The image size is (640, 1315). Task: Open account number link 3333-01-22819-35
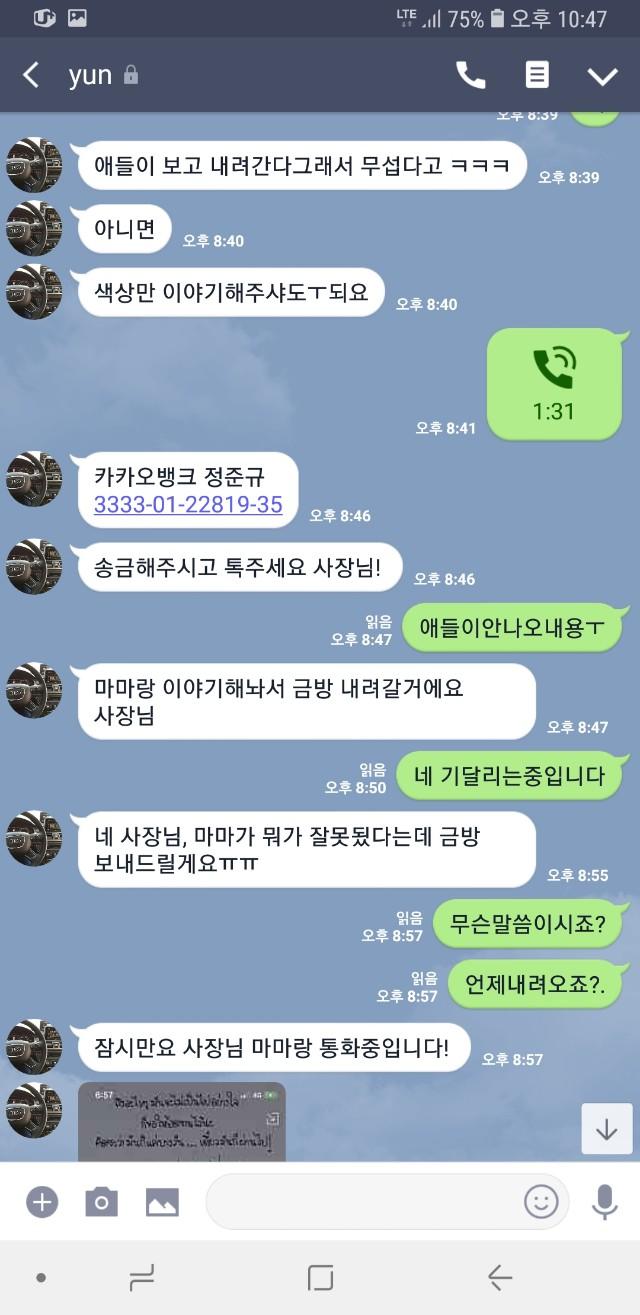point(188,505)
